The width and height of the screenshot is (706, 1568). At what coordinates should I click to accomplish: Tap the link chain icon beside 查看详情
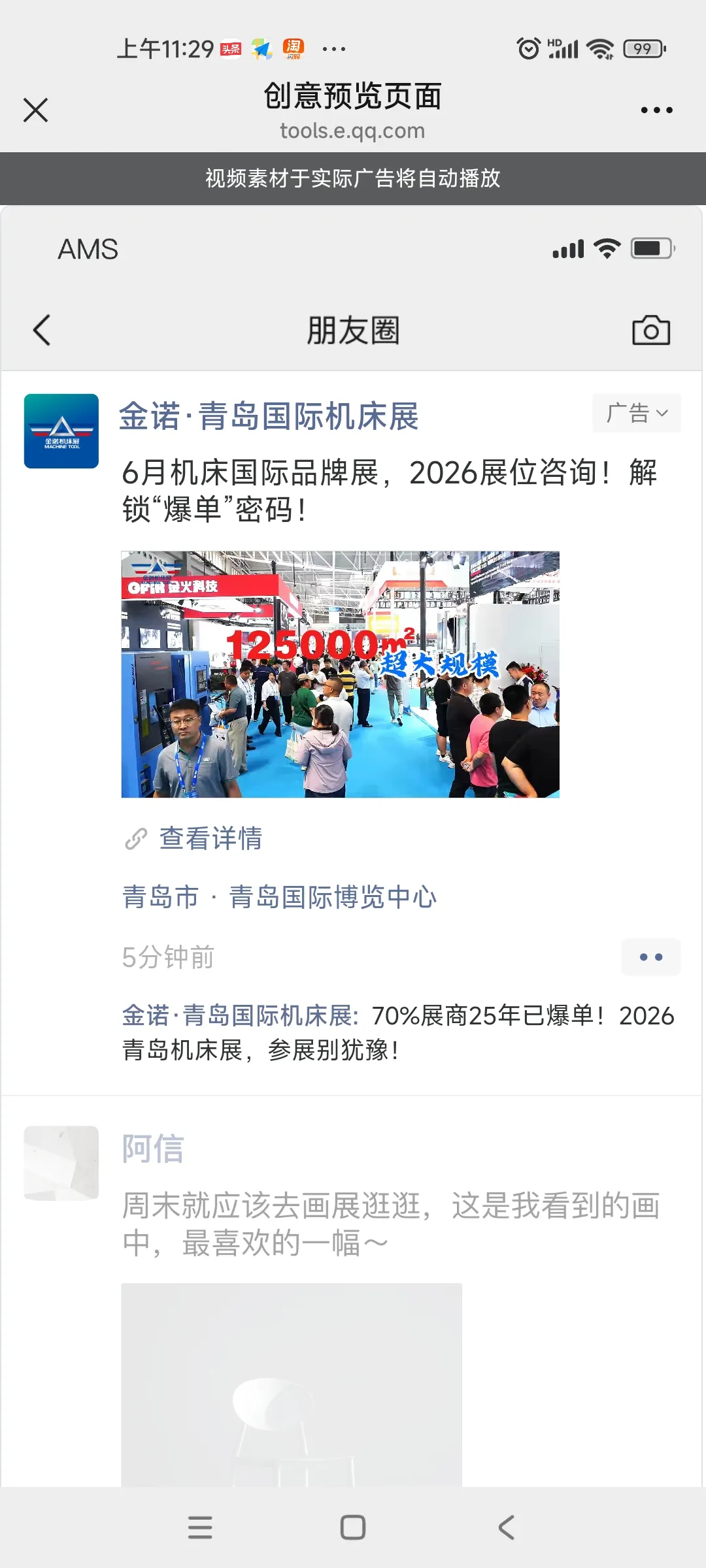(135, 839)
